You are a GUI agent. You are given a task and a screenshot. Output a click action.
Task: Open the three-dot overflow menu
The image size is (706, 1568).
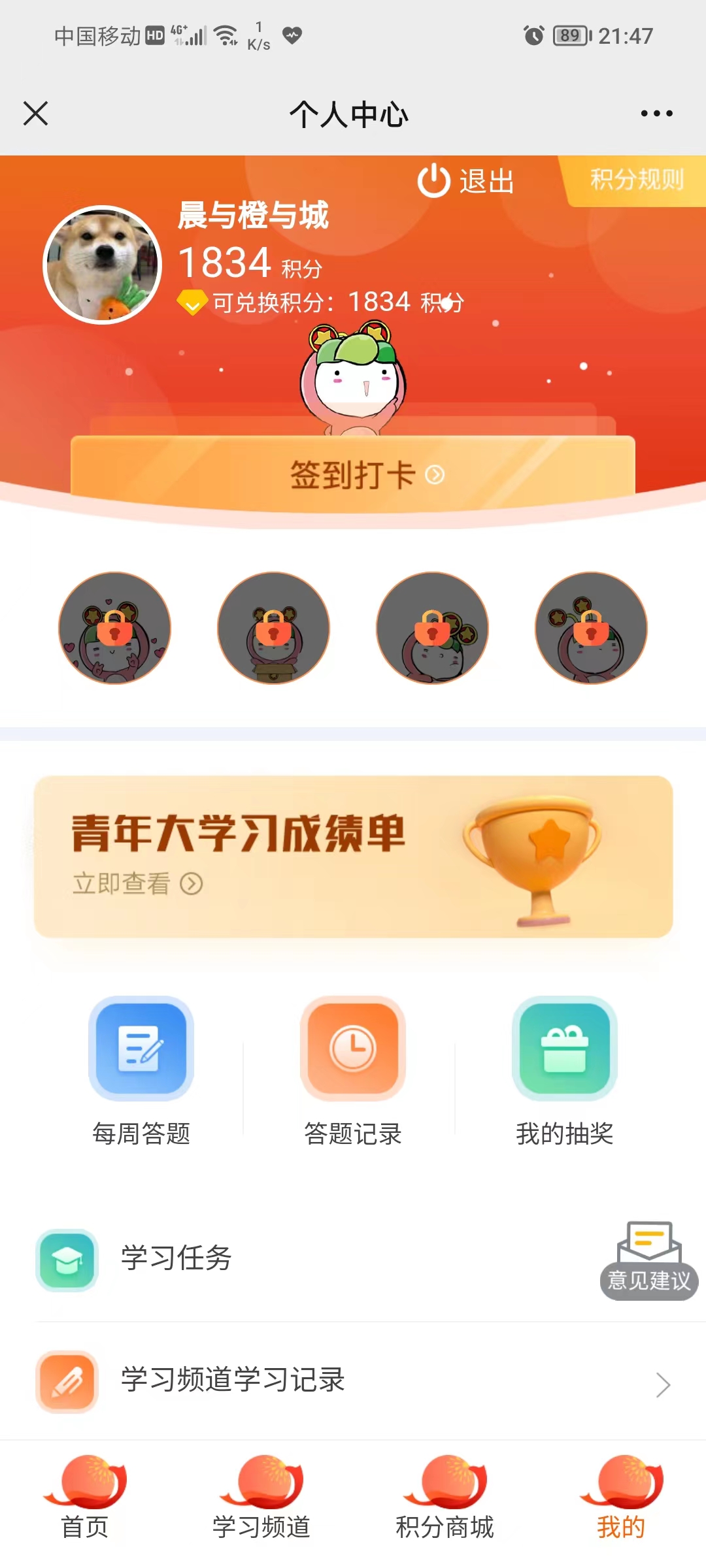(x=656, y=114)
